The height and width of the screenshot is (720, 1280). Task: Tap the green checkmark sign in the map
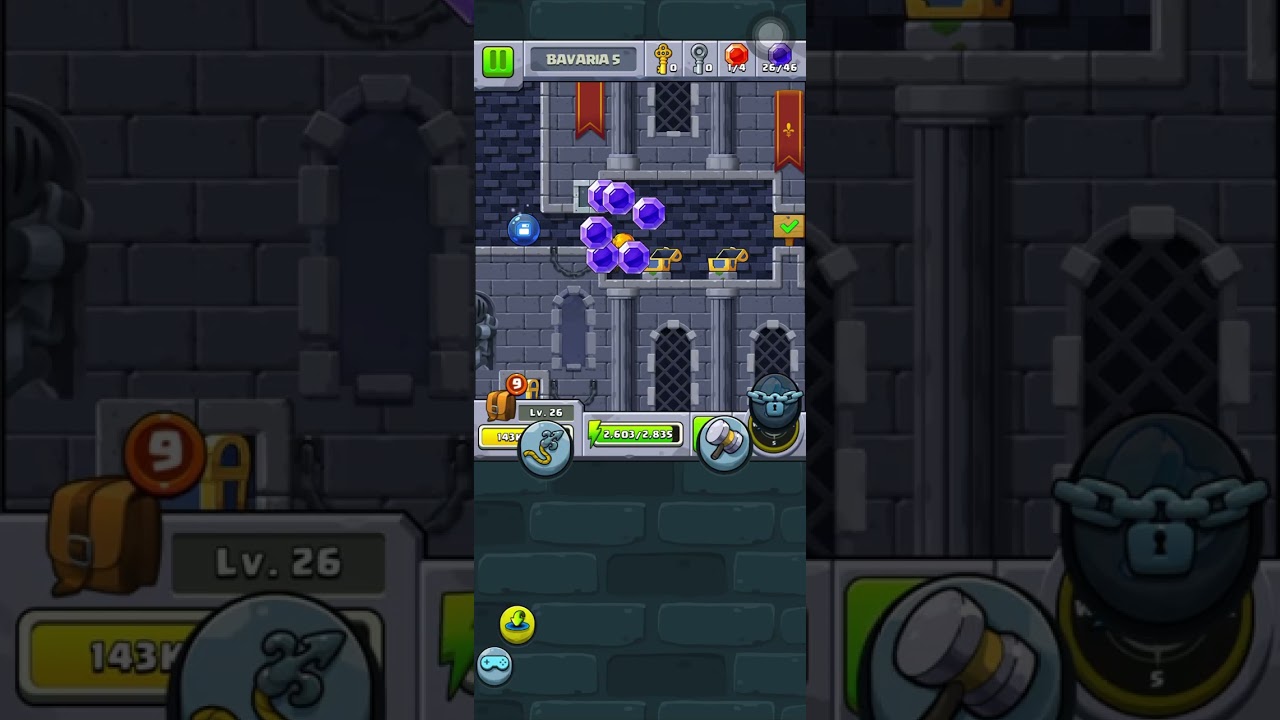pos(789,227)
